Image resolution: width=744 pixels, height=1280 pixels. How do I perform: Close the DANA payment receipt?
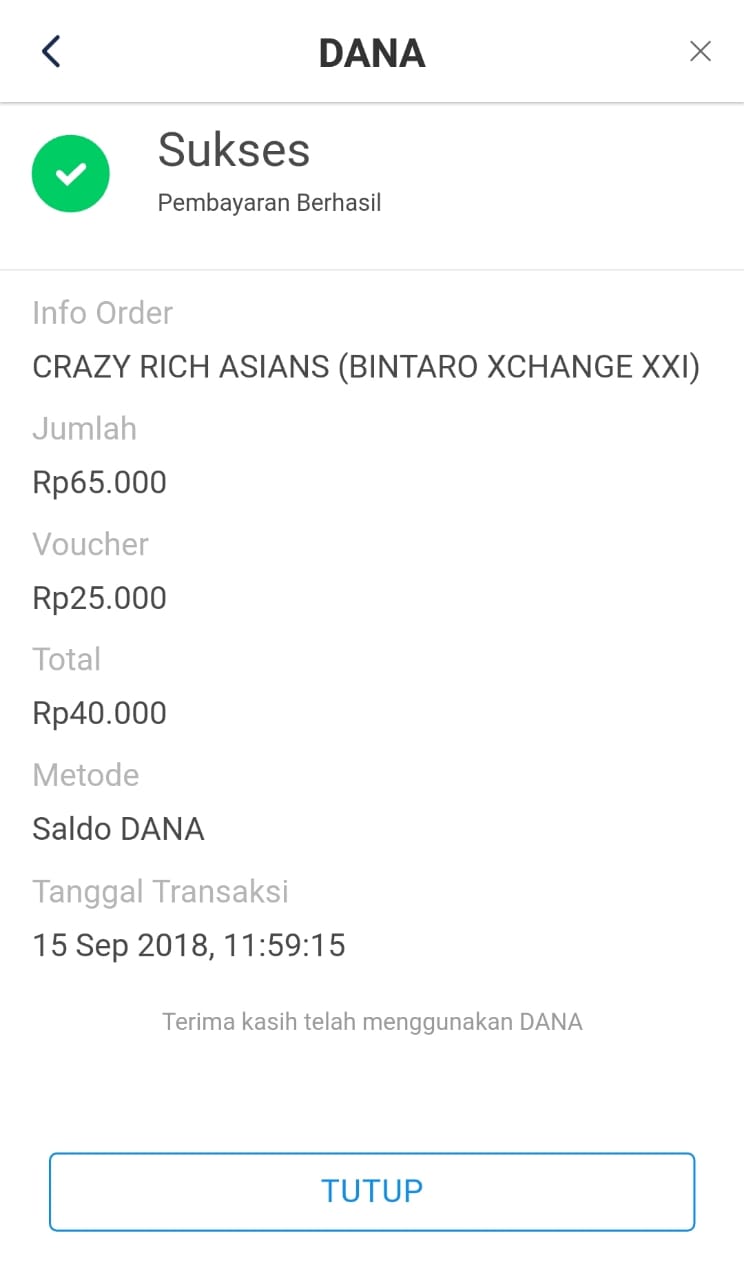coord(700,51)
